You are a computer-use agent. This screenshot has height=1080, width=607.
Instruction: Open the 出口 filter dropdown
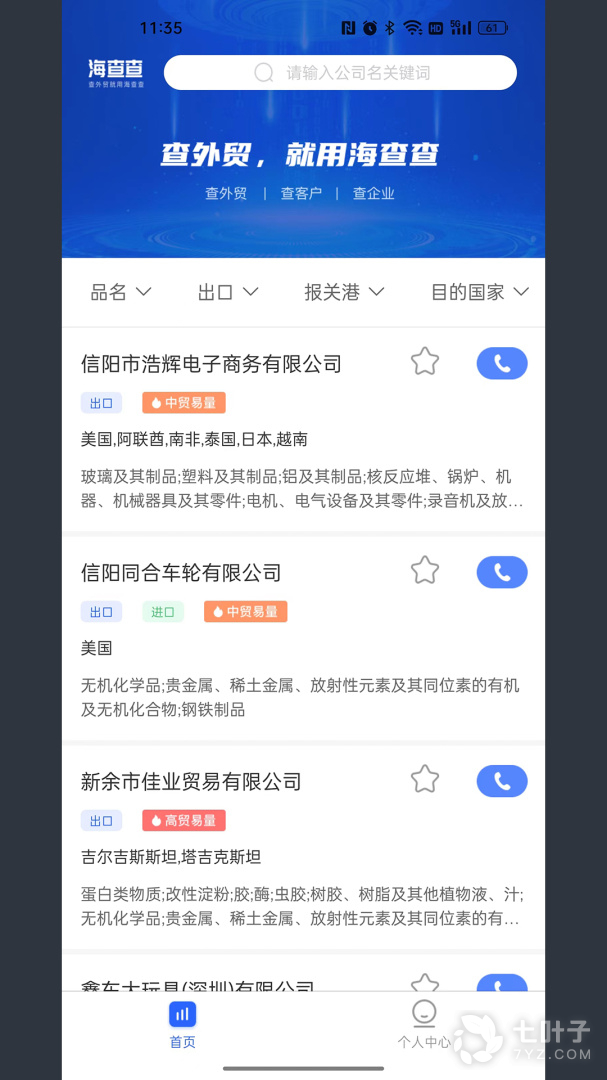point(228,292)
